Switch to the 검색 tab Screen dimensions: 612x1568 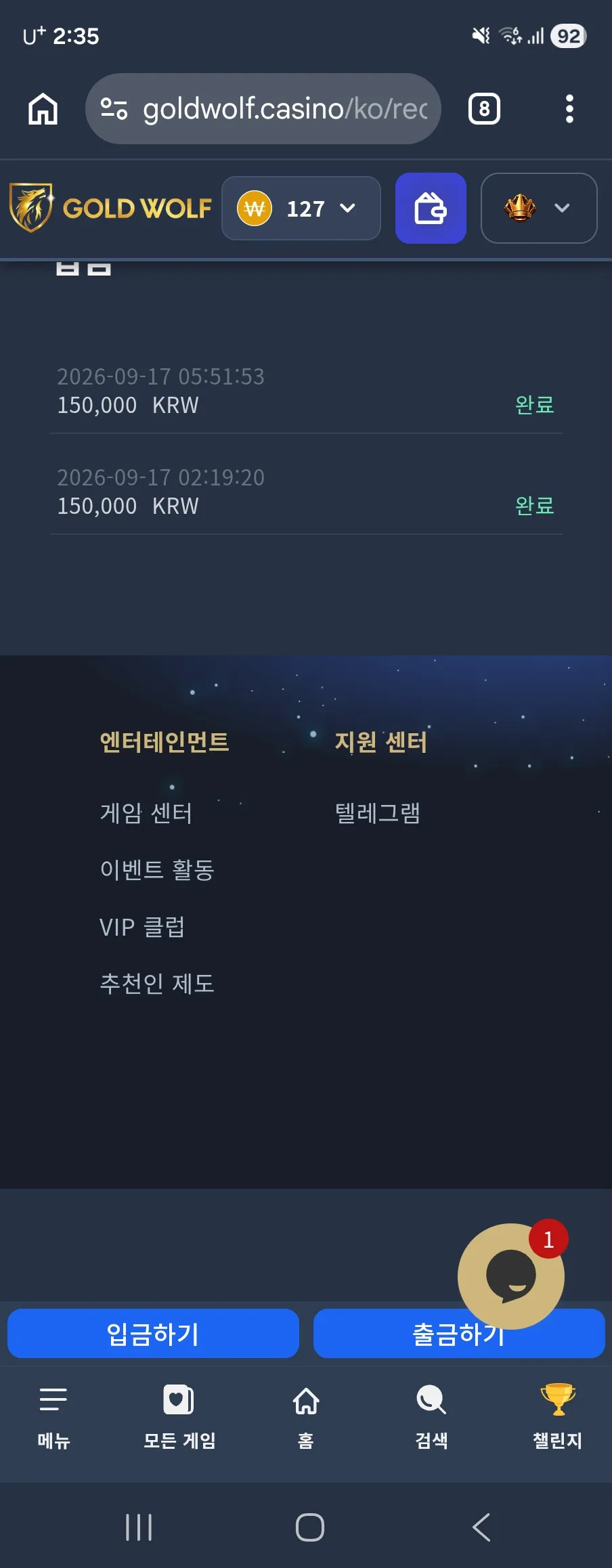click(431, 1416)
